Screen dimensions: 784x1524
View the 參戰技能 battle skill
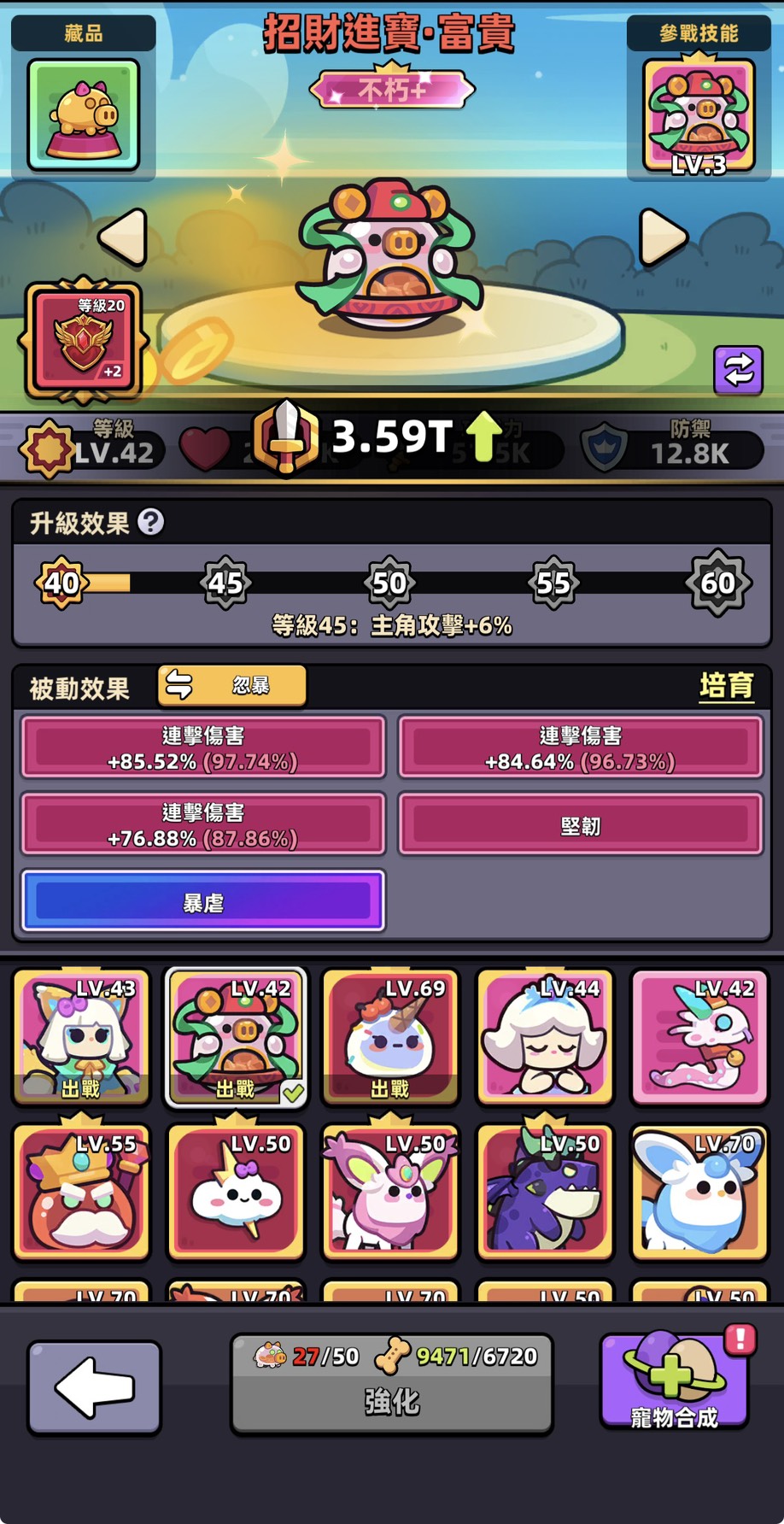699,114
